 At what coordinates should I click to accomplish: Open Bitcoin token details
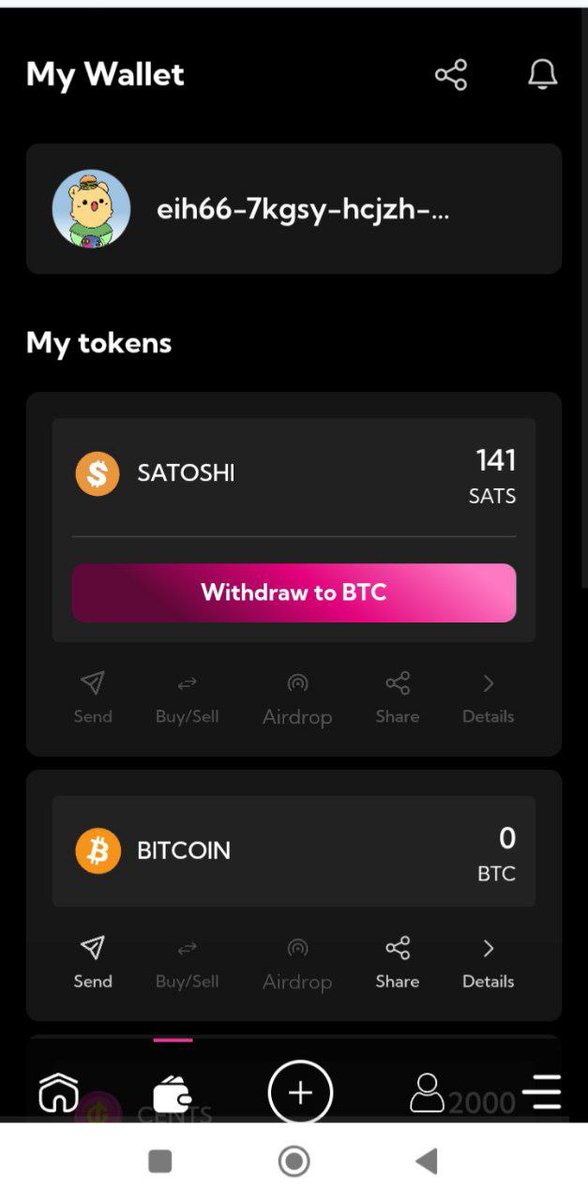coord(488,963)
